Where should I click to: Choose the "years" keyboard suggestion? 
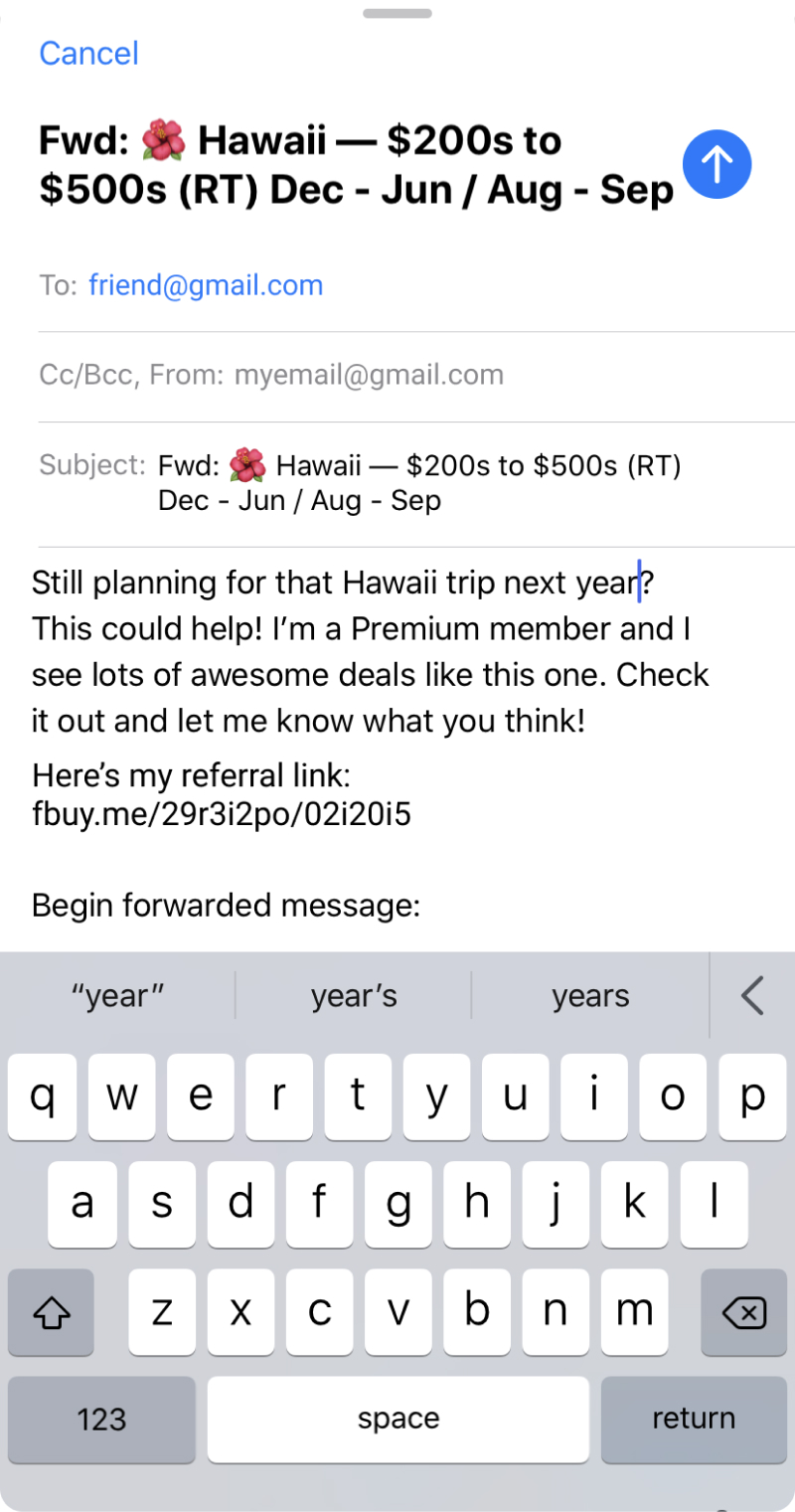pyautogui.click(x=590, y=996)
